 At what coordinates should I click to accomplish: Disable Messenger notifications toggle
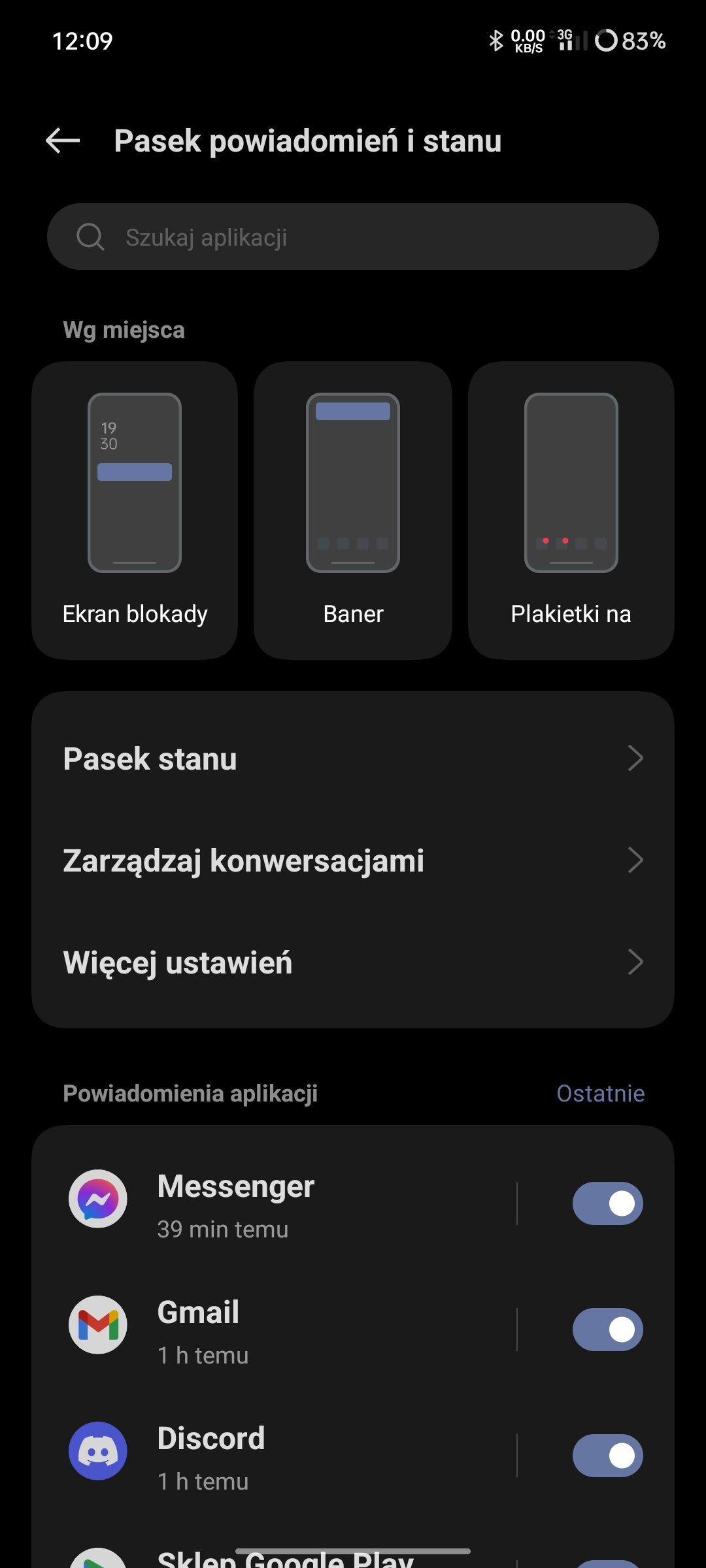[608, 1203]
